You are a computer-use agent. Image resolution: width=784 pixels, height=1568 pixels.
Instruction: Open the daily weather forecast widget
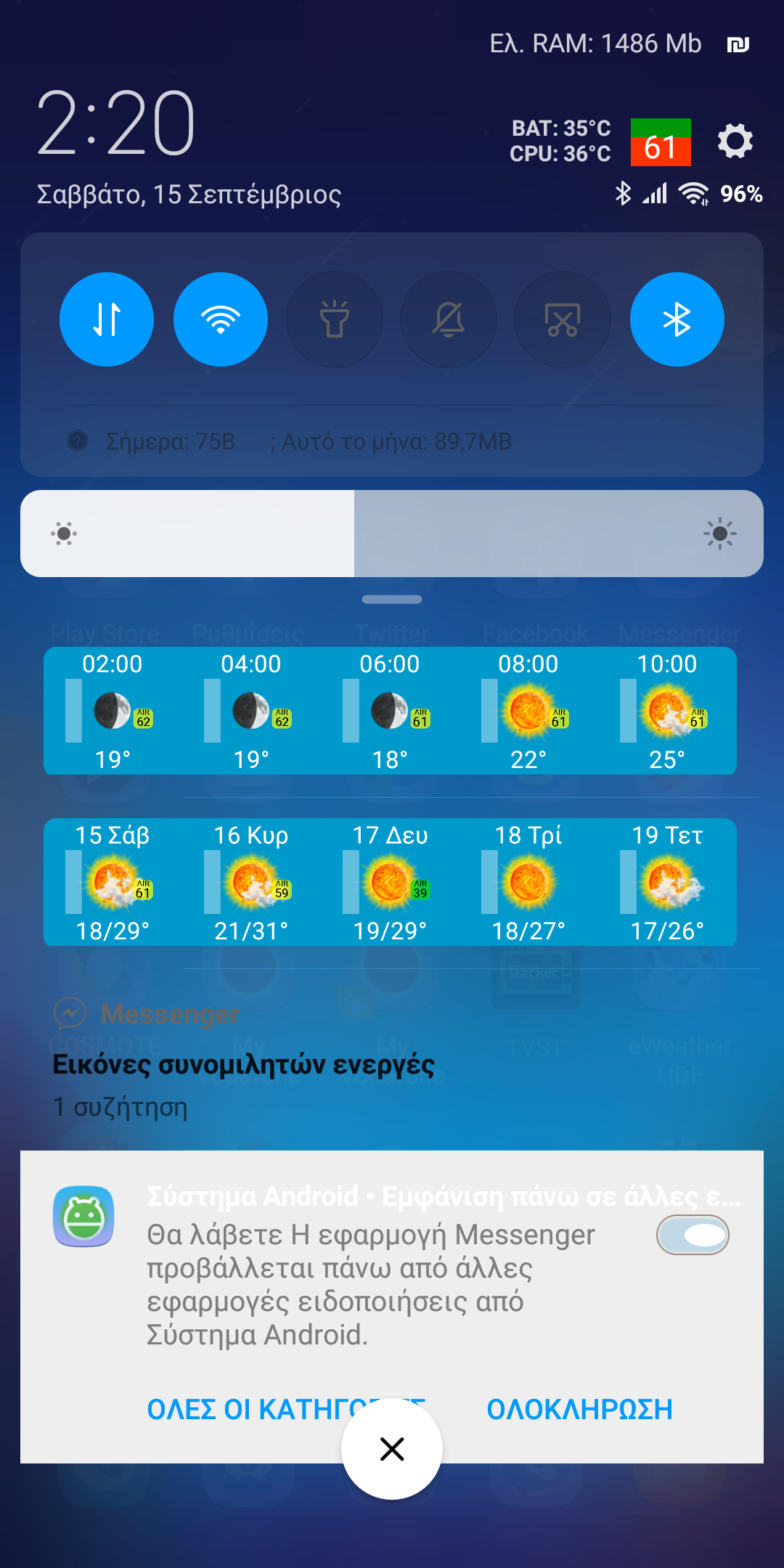[x=390, y=882]
